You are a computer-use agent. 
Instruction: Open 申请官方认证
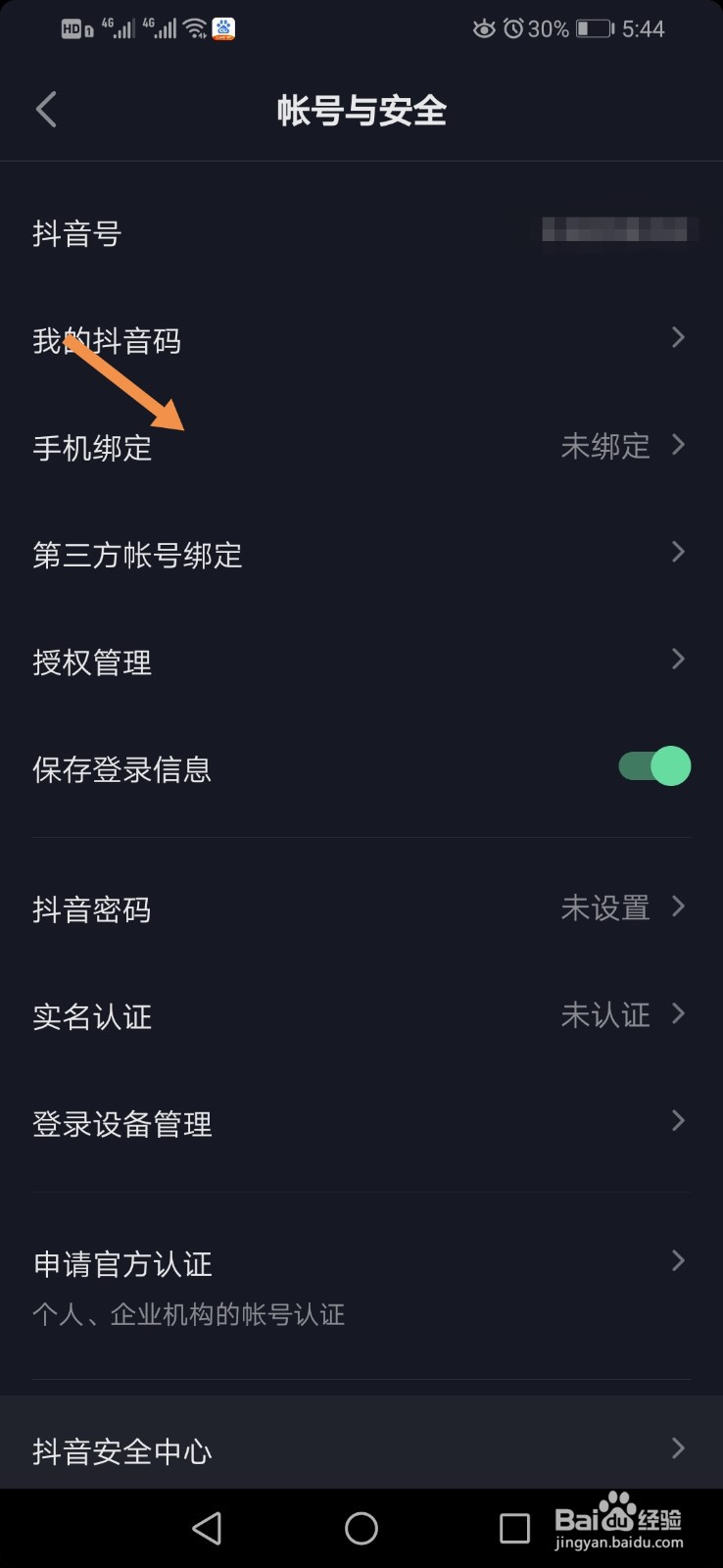click(x=361, y=1285)
